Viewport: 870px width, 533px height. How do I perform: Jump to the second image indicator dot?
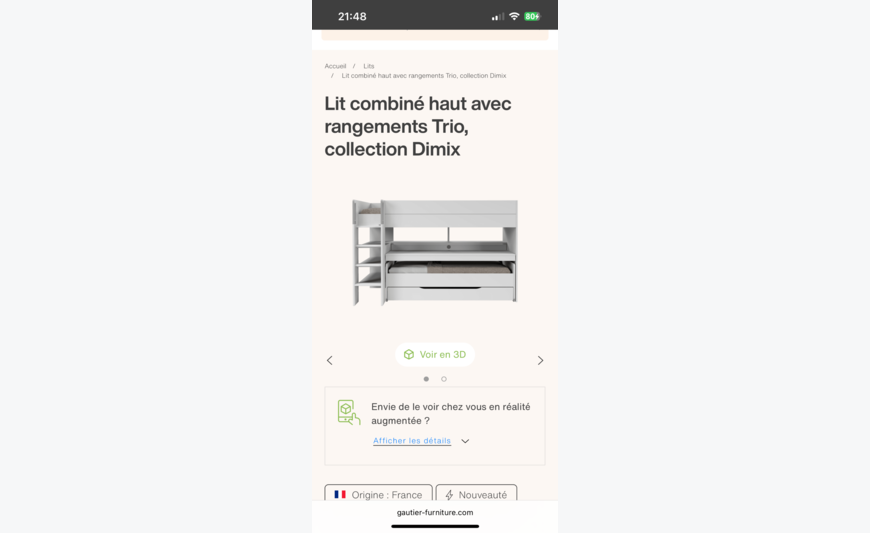point(444,379)
